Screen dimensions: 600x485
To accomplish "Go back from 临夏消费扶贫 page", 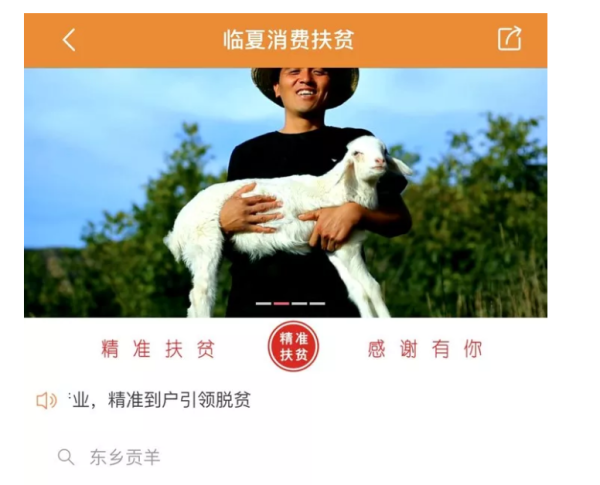I will click(69, 40).
